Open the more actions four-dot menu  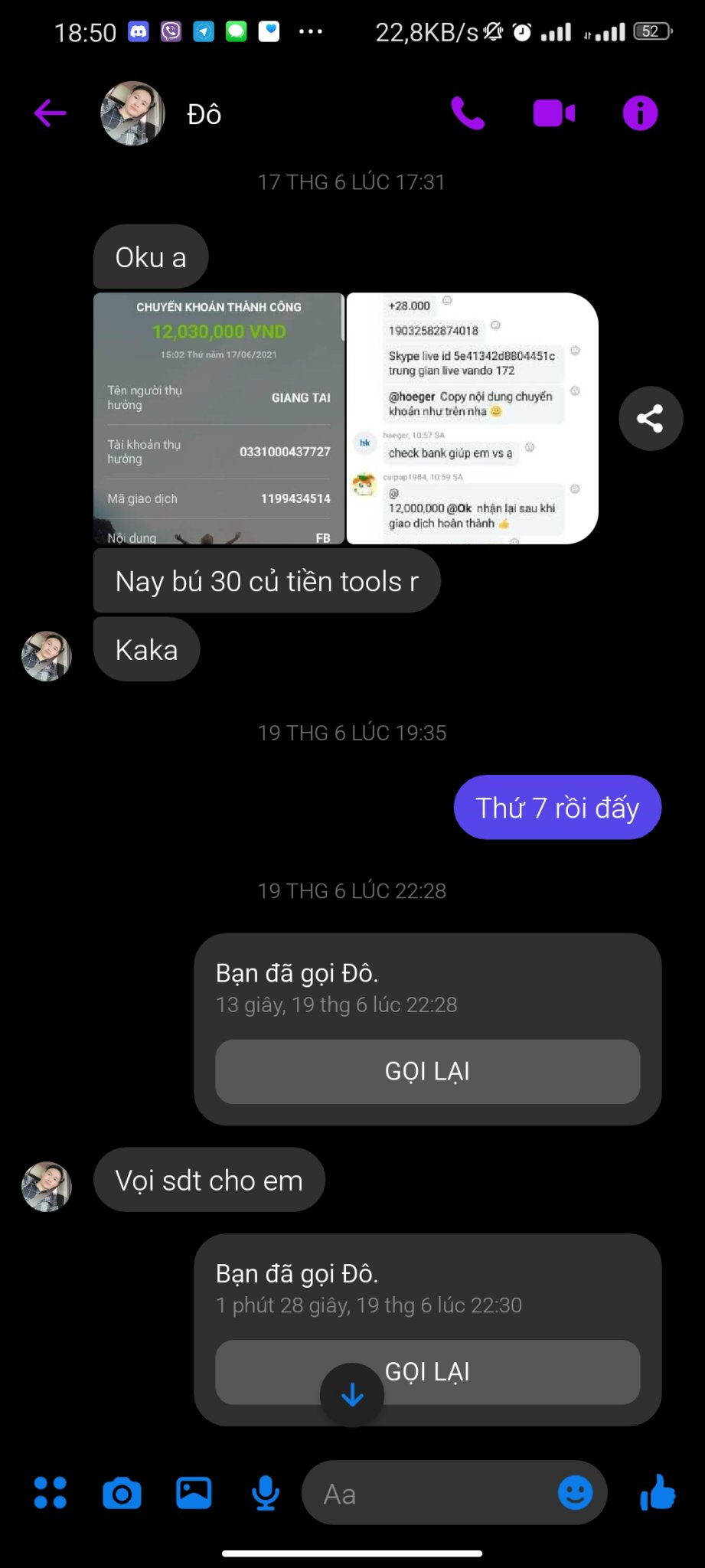[x=51, y=1492]
